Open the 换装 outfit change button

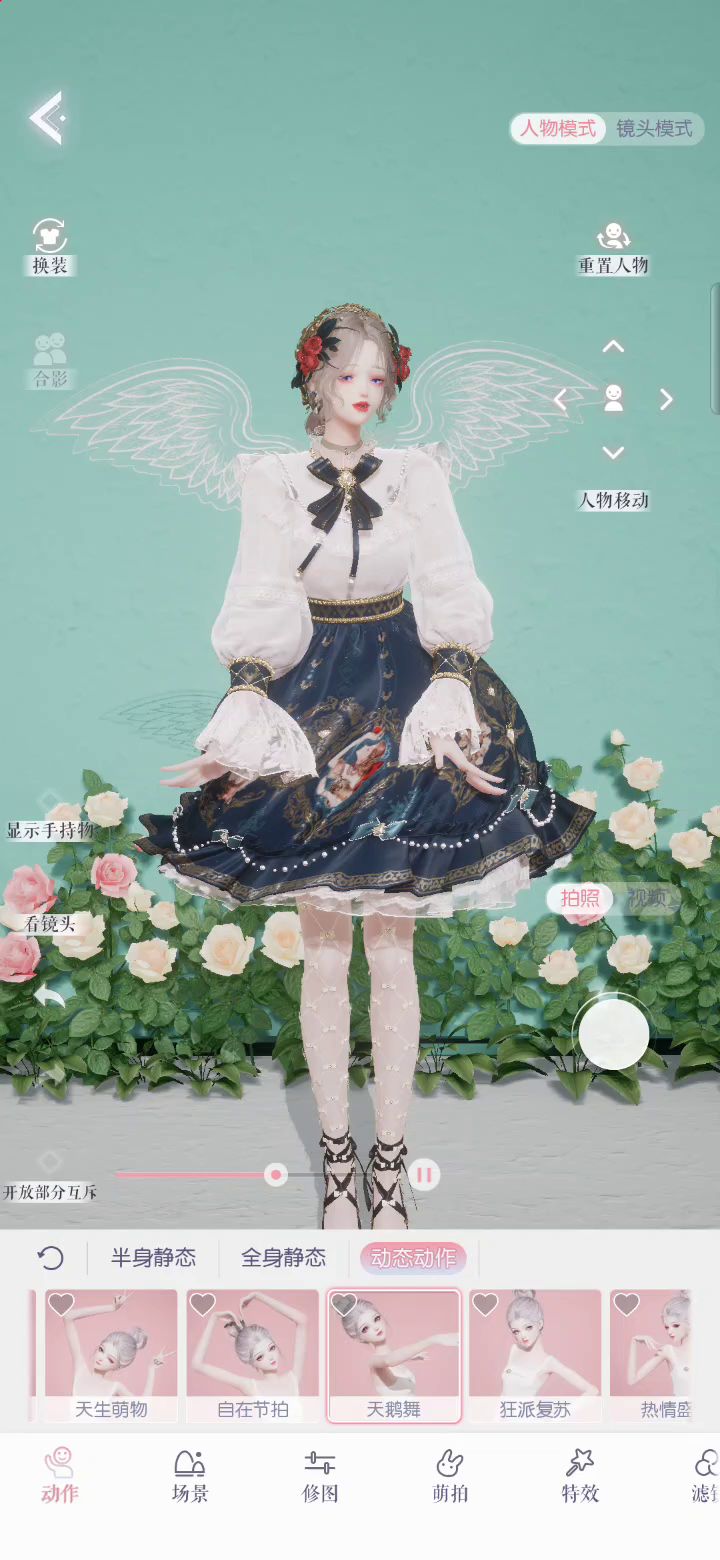(x=49, y=246)
